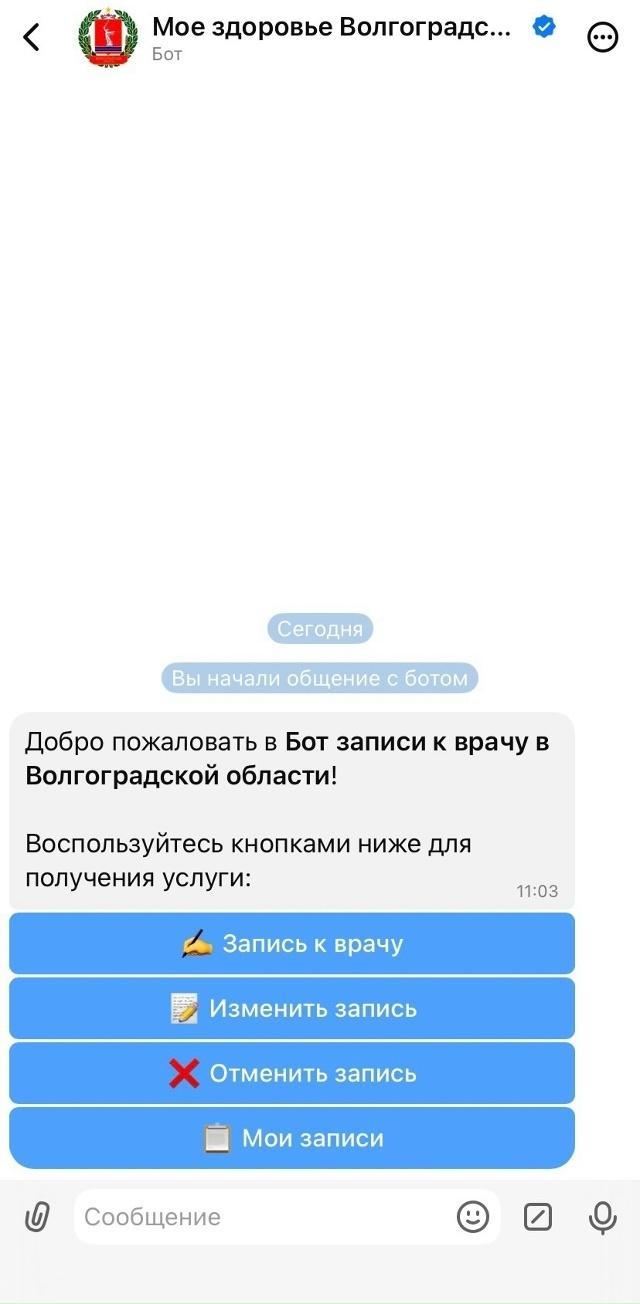Open the slash commands icon
Screen dimensions: 640x1304
coord(538,1217)
